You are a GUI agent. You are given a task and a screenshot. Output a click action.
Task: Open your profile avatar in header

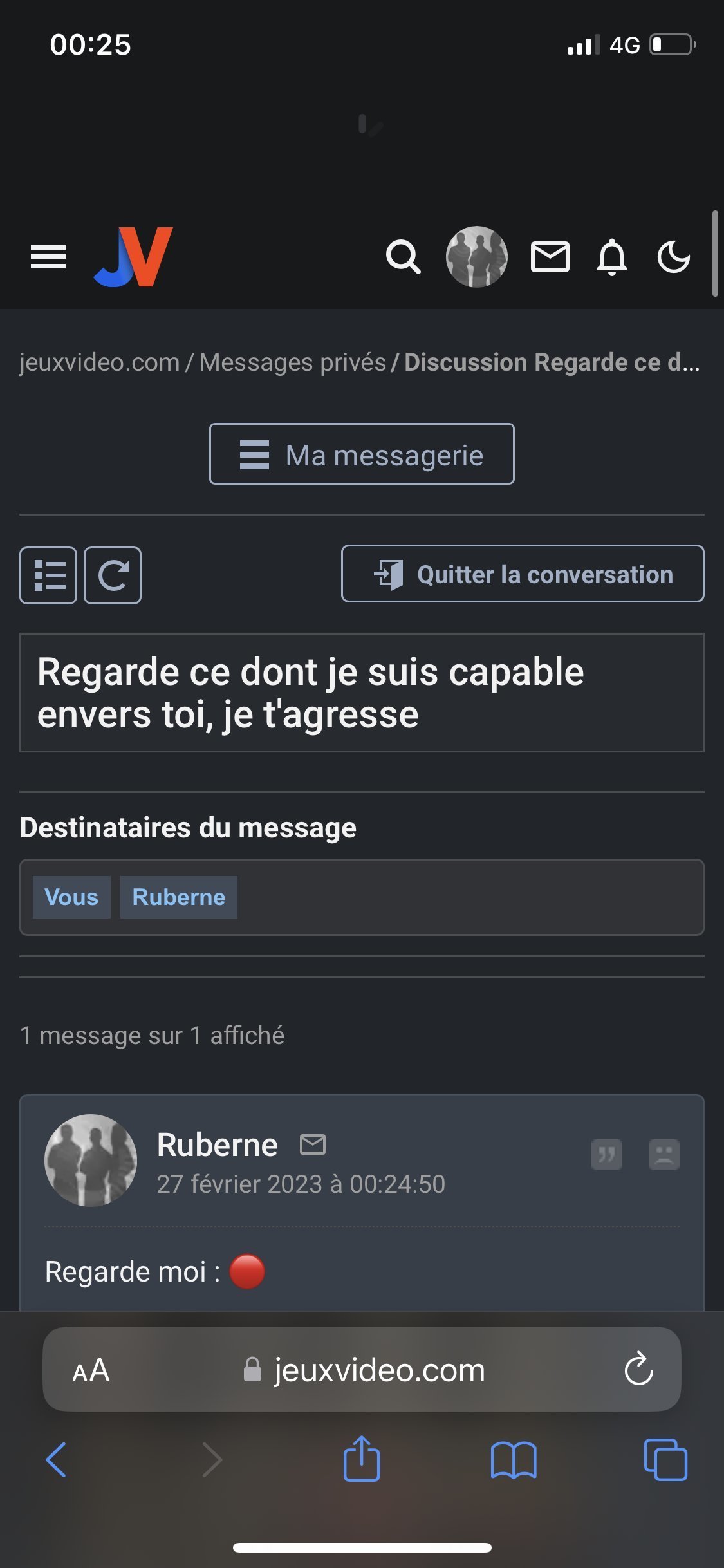(477, 256)
